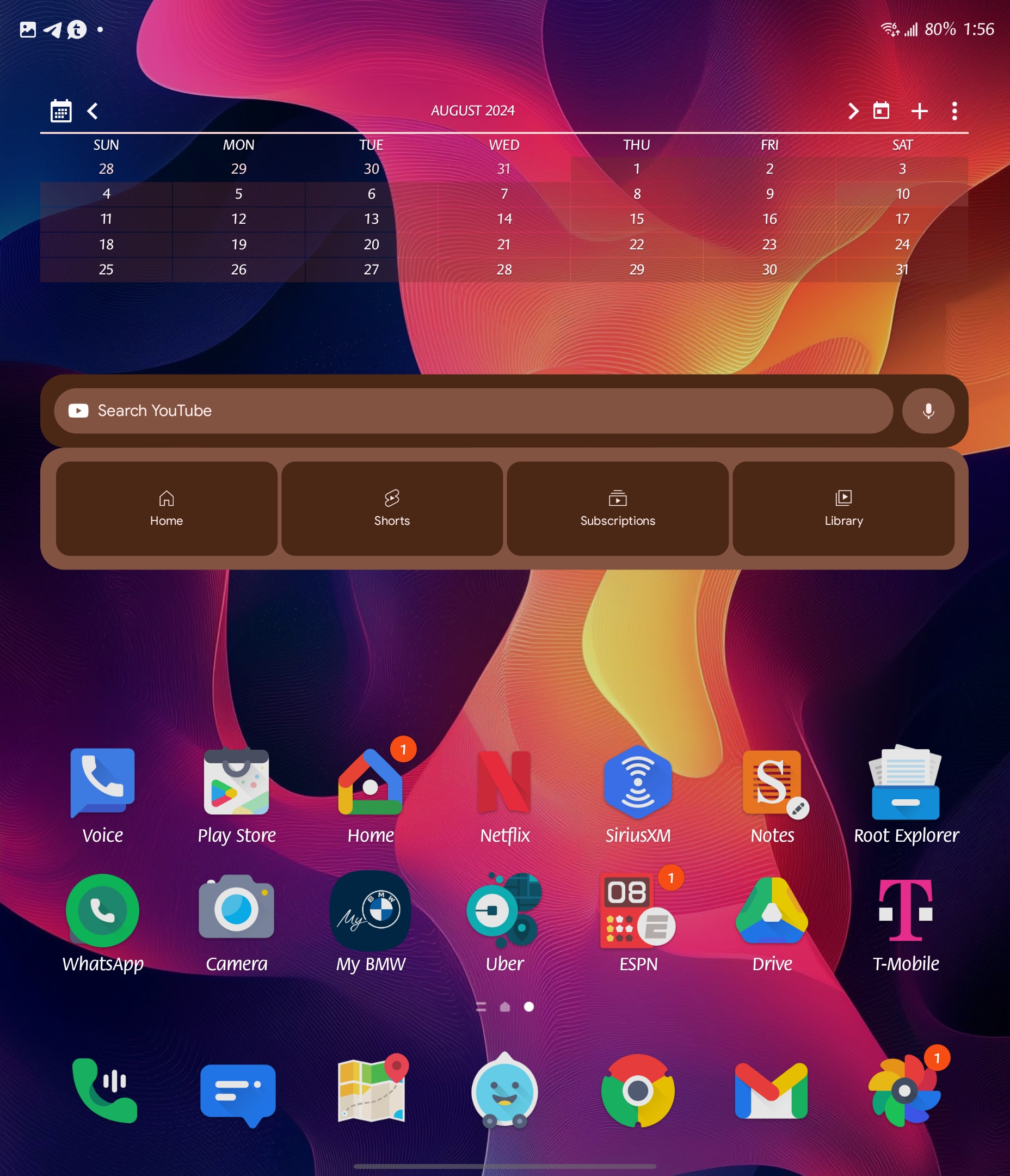Open the ESPN app
This screenshot has height=1176, width=1010.
[x=638, y=911]
